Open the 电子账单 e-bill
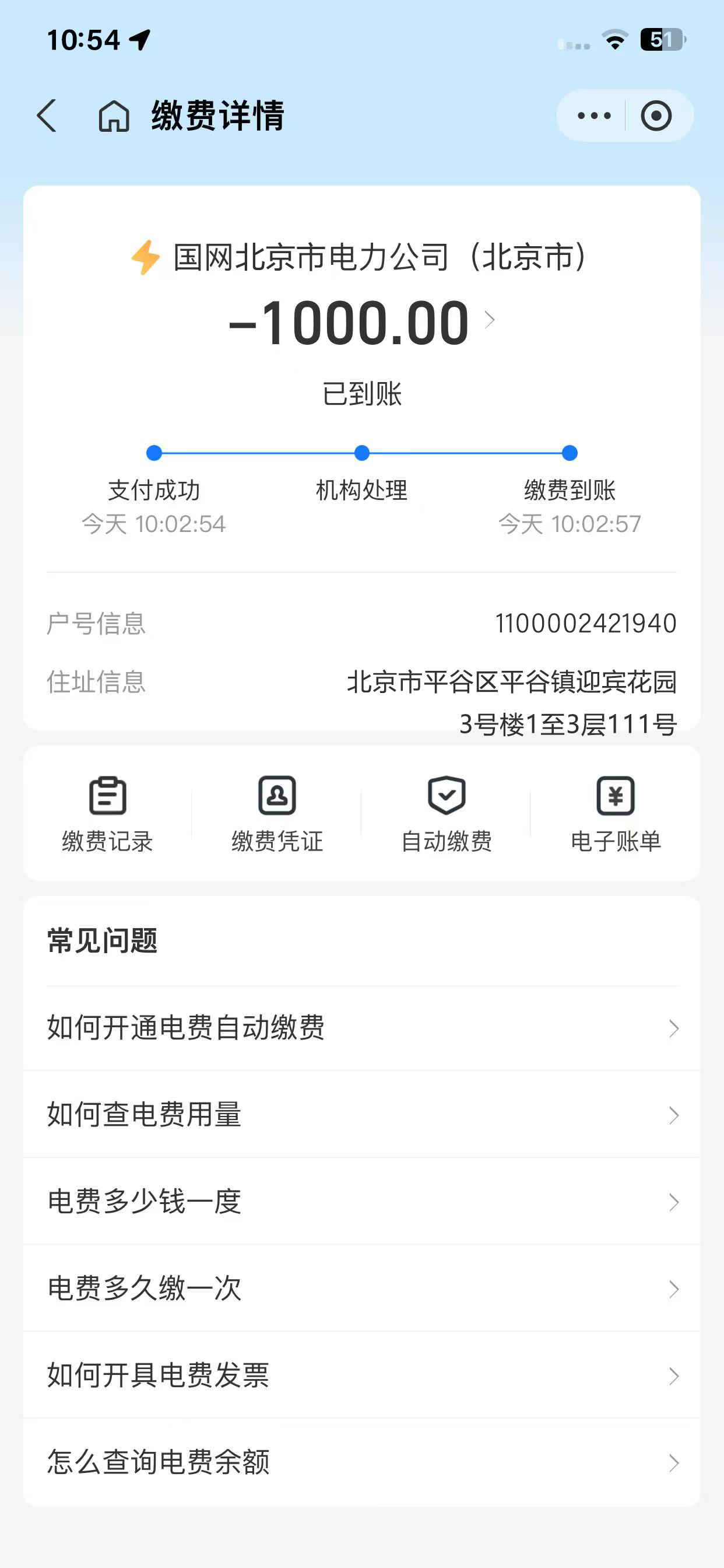 click(x=616, y=813)
